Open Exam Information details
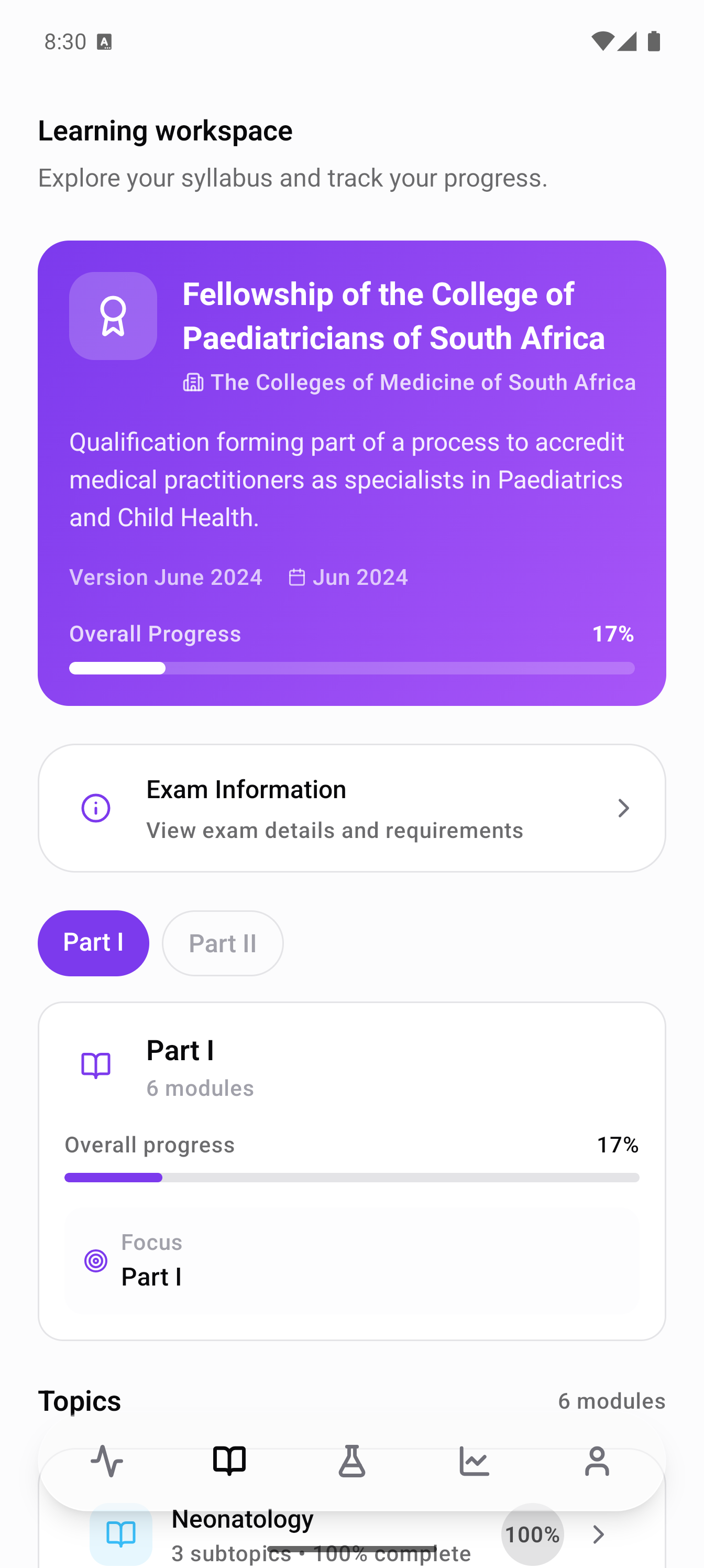 click(x=351, y=808)
